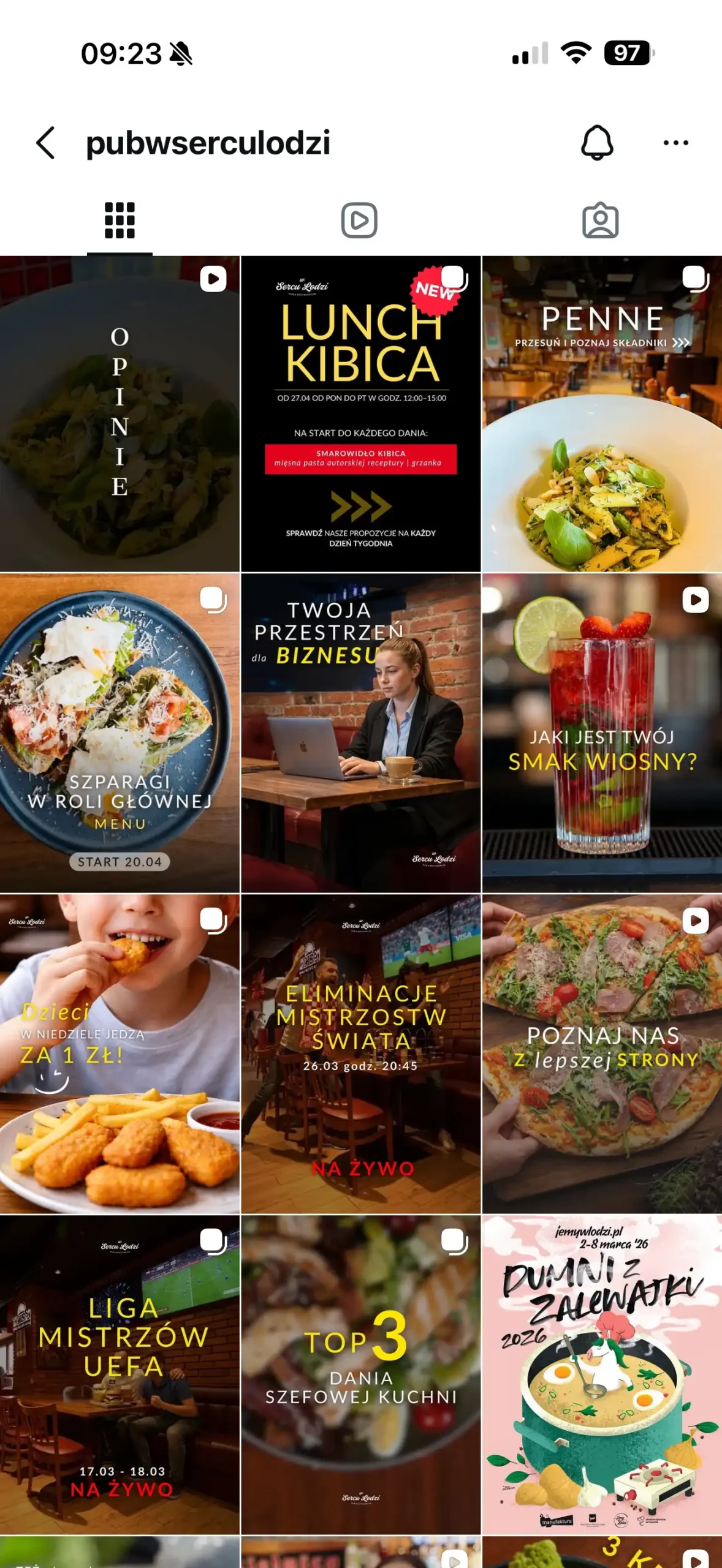Go back from pubwserculodzi profile
This screenshot has height=1568, width=722.
(46, 143)
